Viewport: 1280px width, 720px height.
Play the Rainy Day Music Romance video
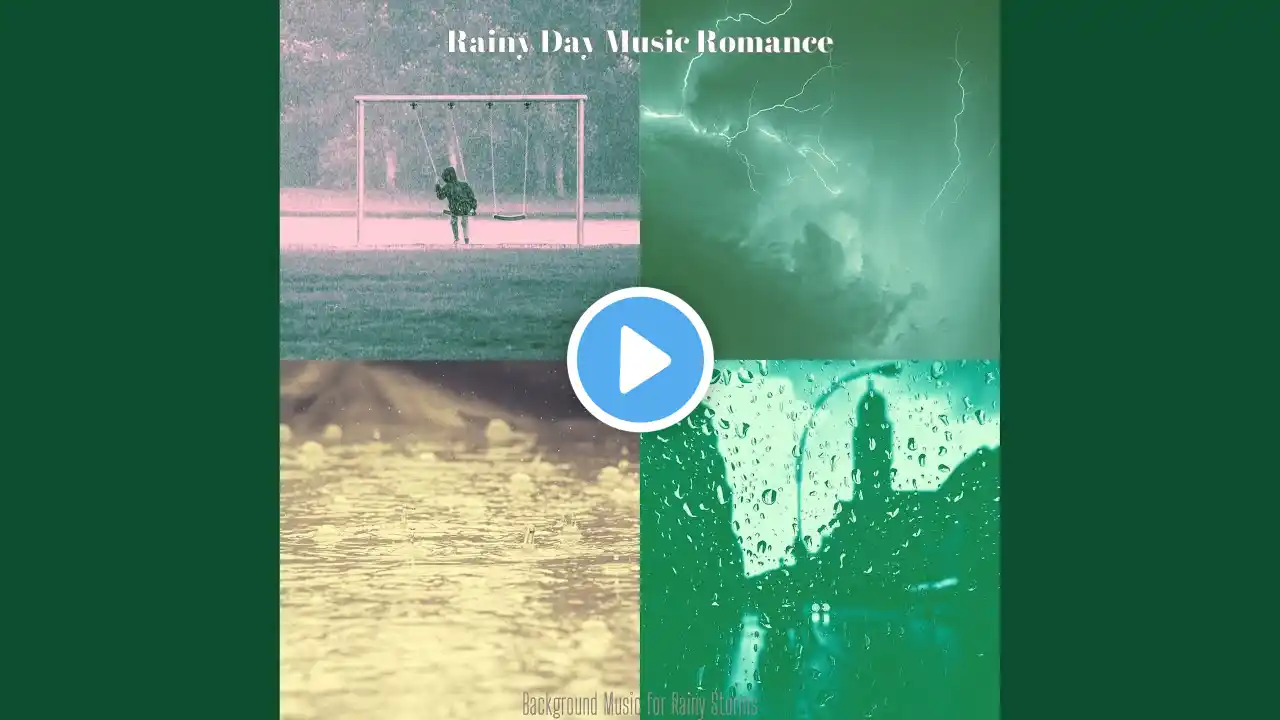pos(640,360)
